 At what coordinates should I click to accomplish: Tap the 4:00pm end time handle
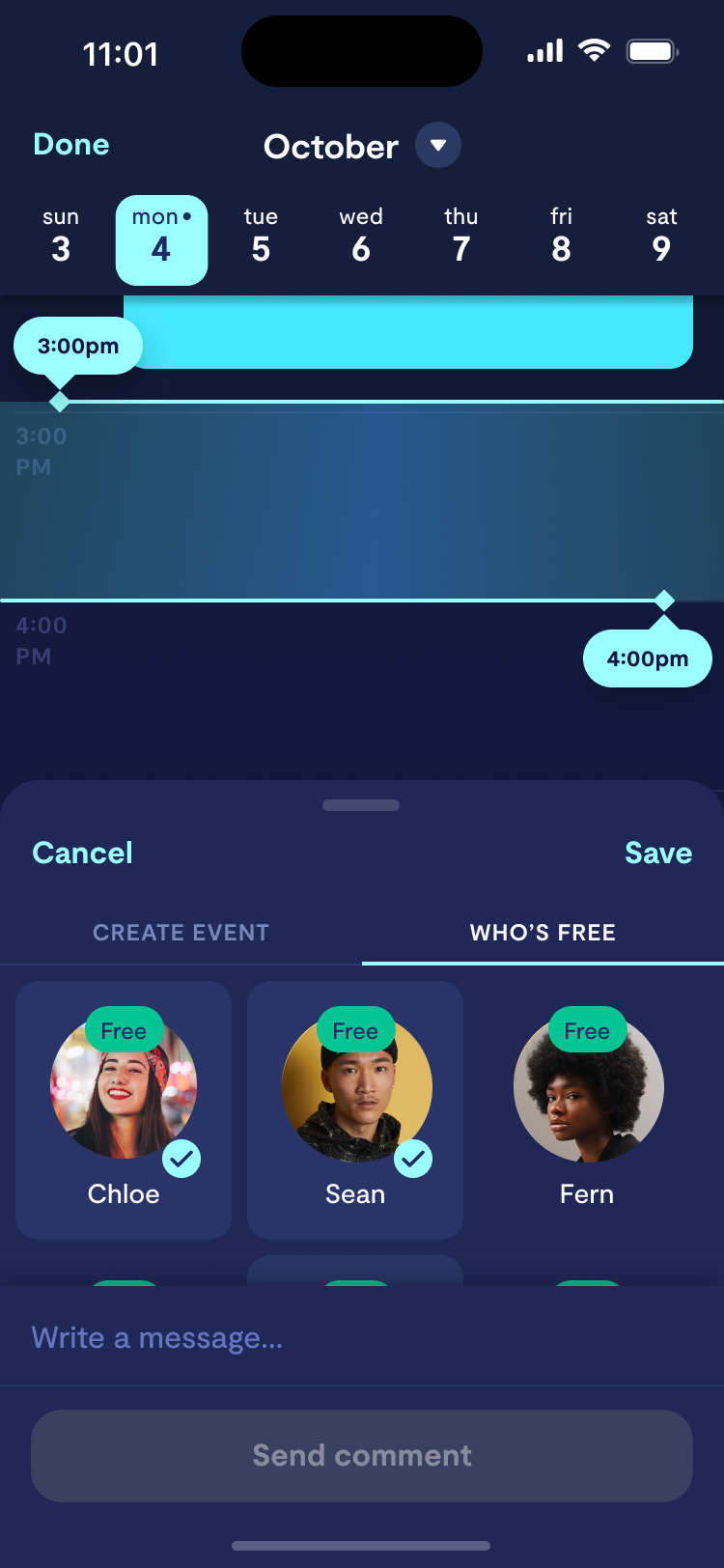(648, 658)
